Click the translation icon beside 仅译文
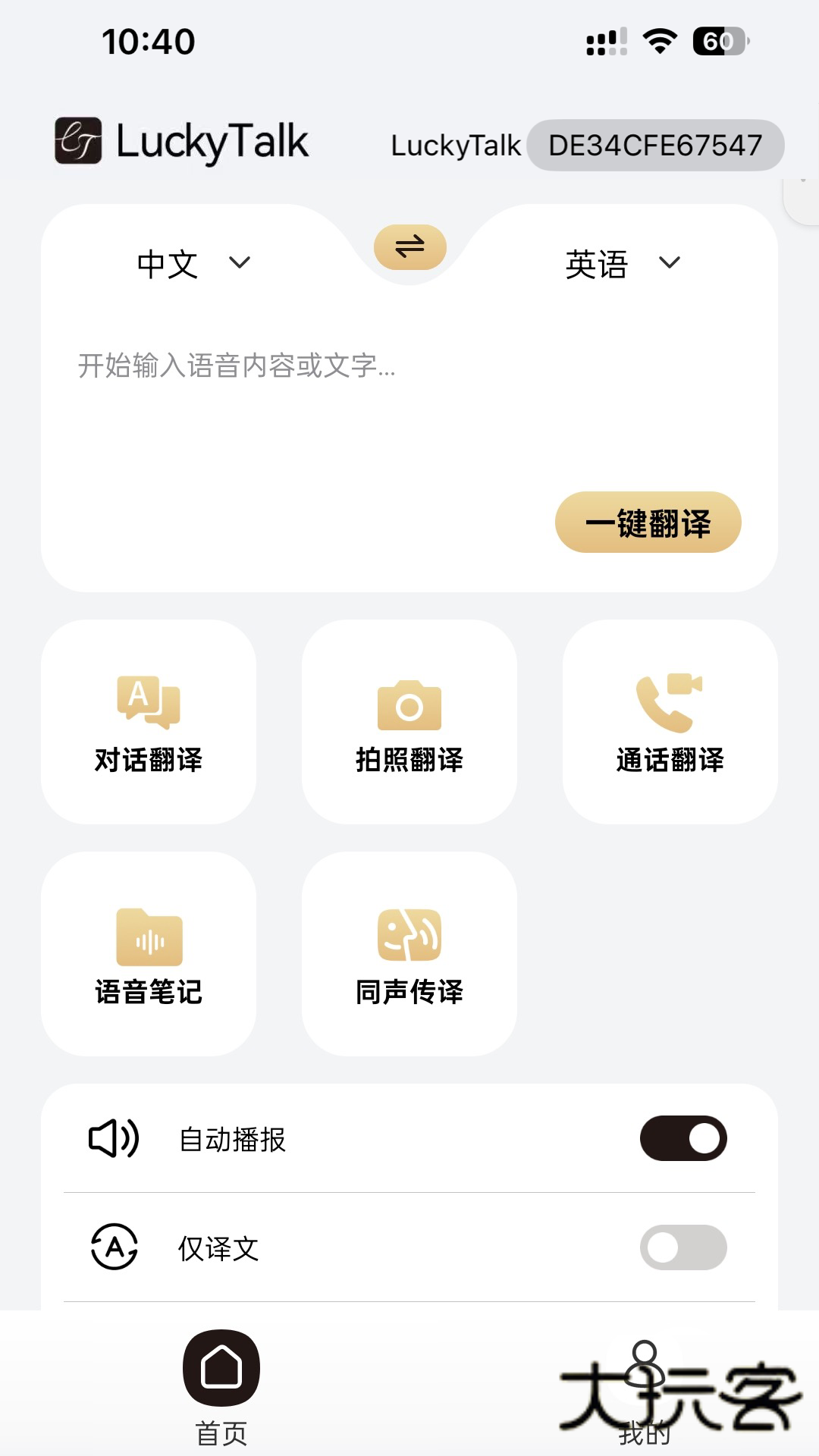The image size is (819, 1456). (112, 1247)
